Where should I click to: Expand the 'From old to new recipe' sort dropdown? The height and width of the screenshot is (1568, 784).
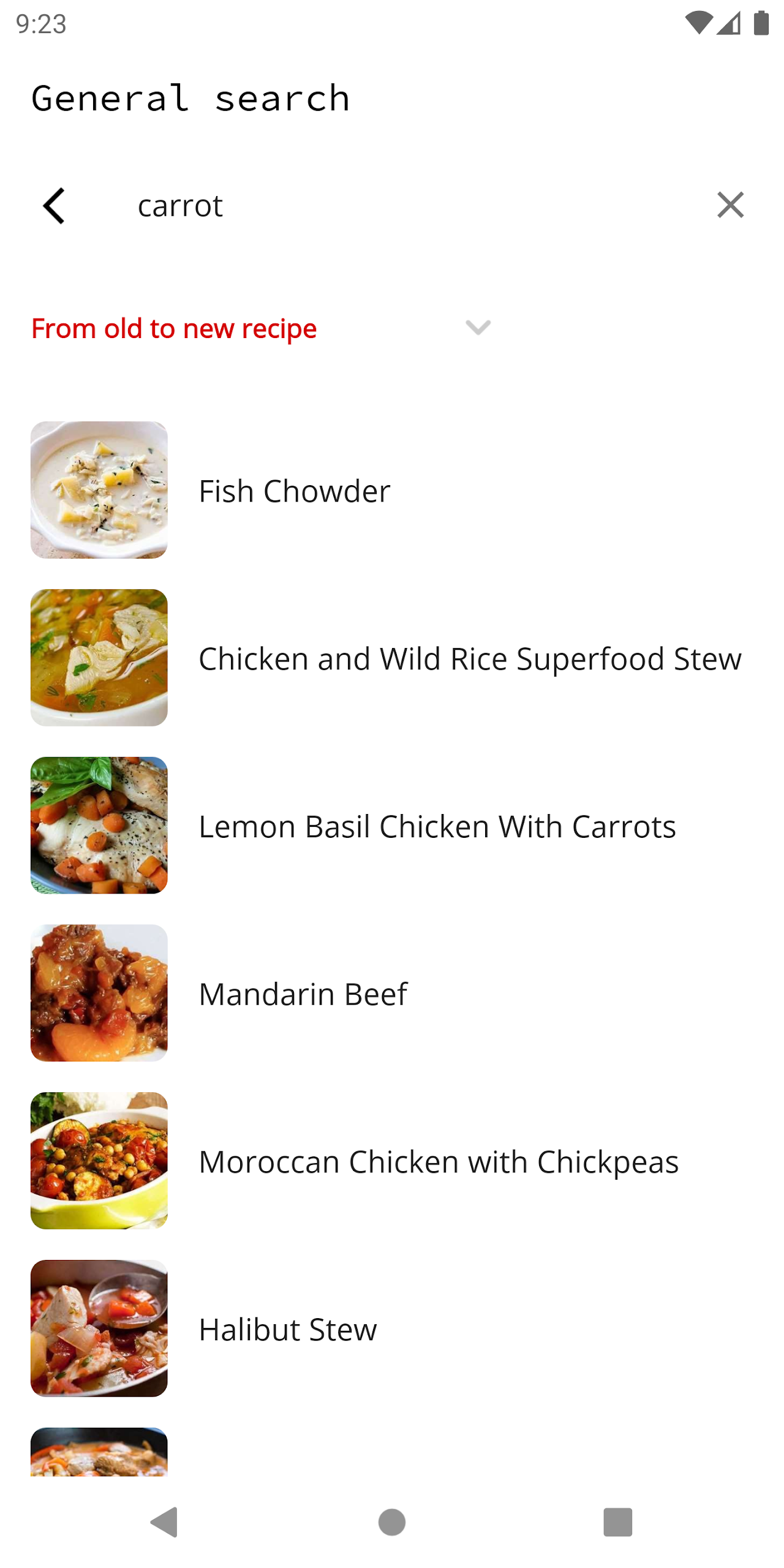pos(478,328)
